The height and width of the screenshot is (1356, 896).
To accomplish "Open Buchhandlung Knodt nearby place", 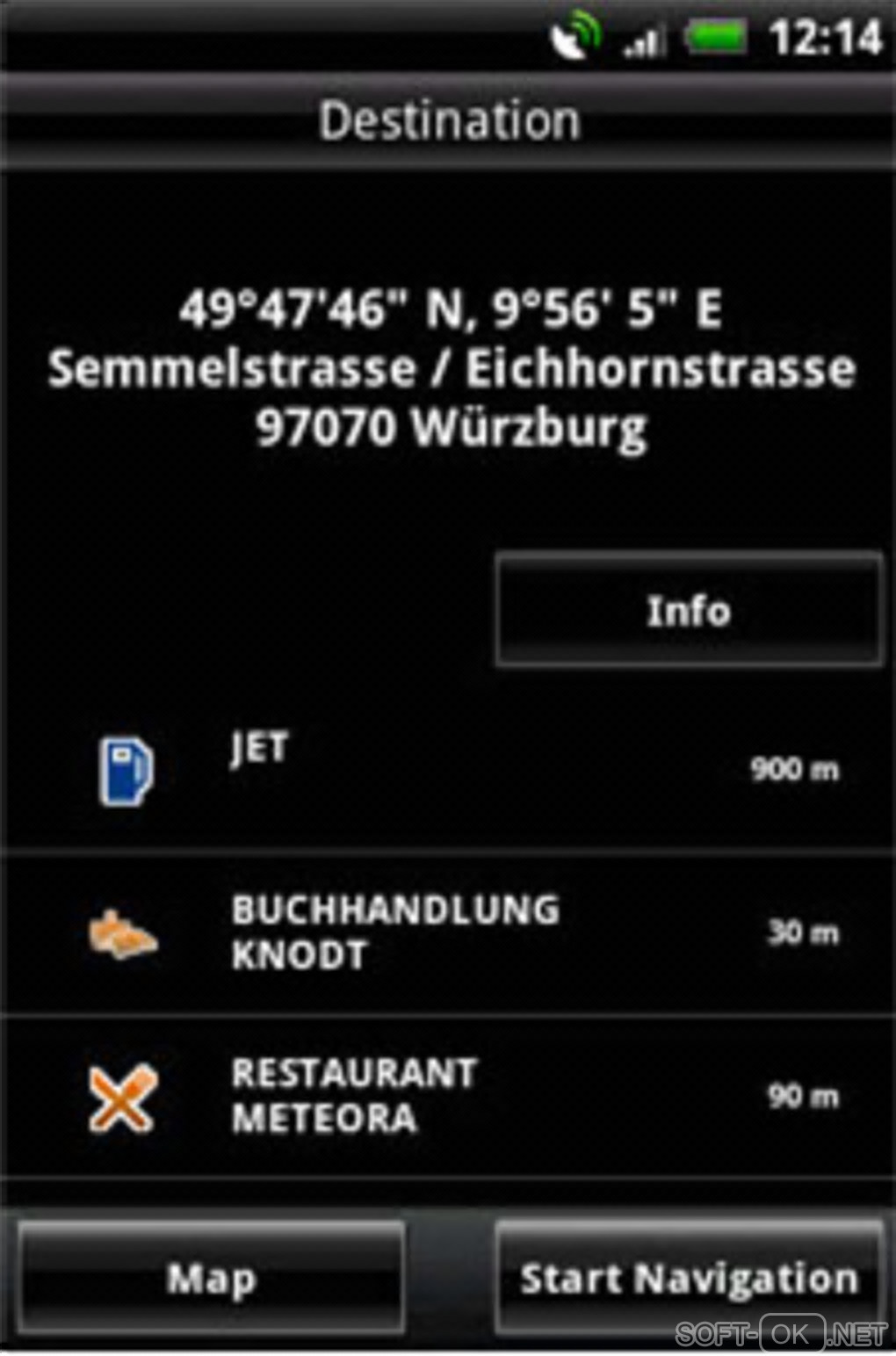I will 448,932.
